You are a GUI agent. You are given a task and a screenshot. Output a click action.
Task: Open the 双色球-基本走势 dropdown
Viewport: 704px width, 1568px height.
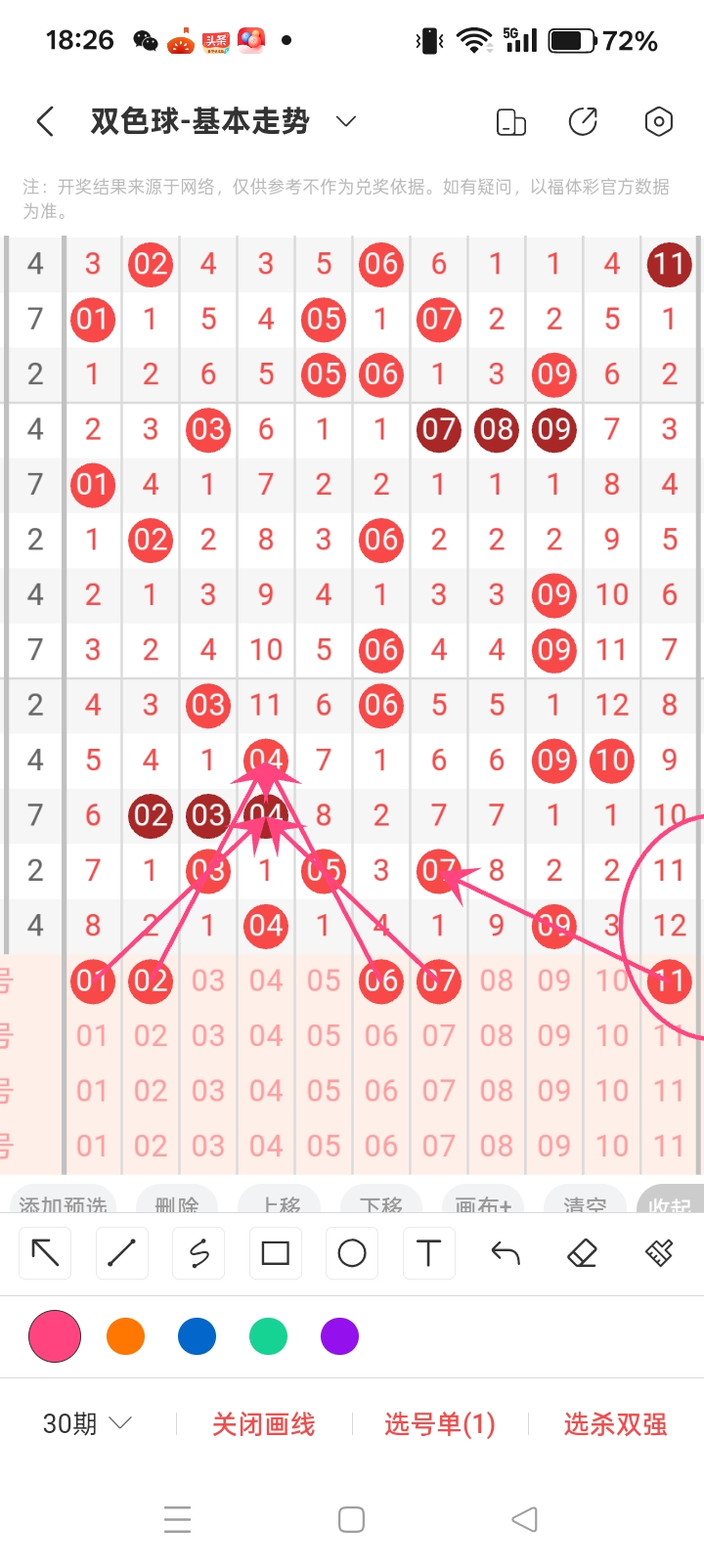click(x=344, y=121)
